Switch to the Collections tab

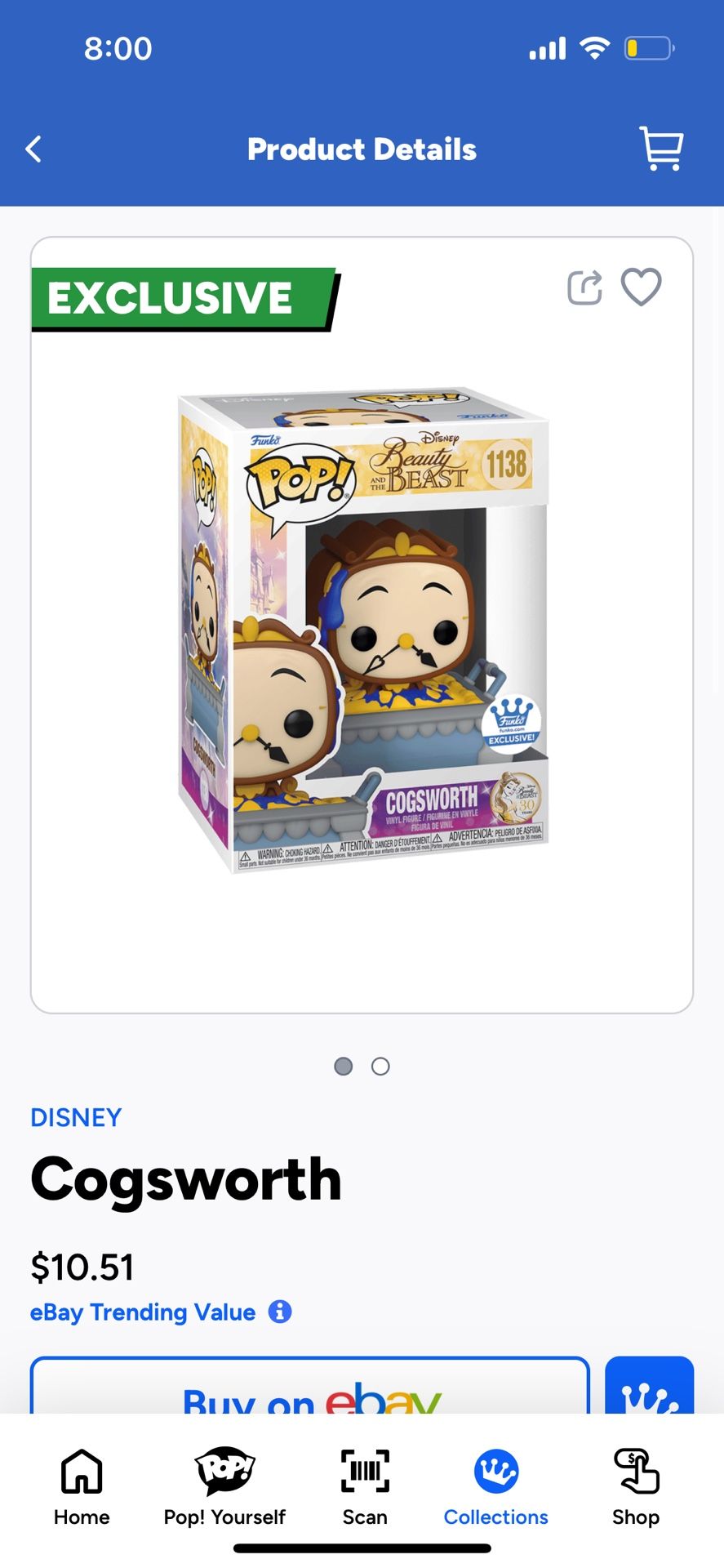(x=495, y=1486)
